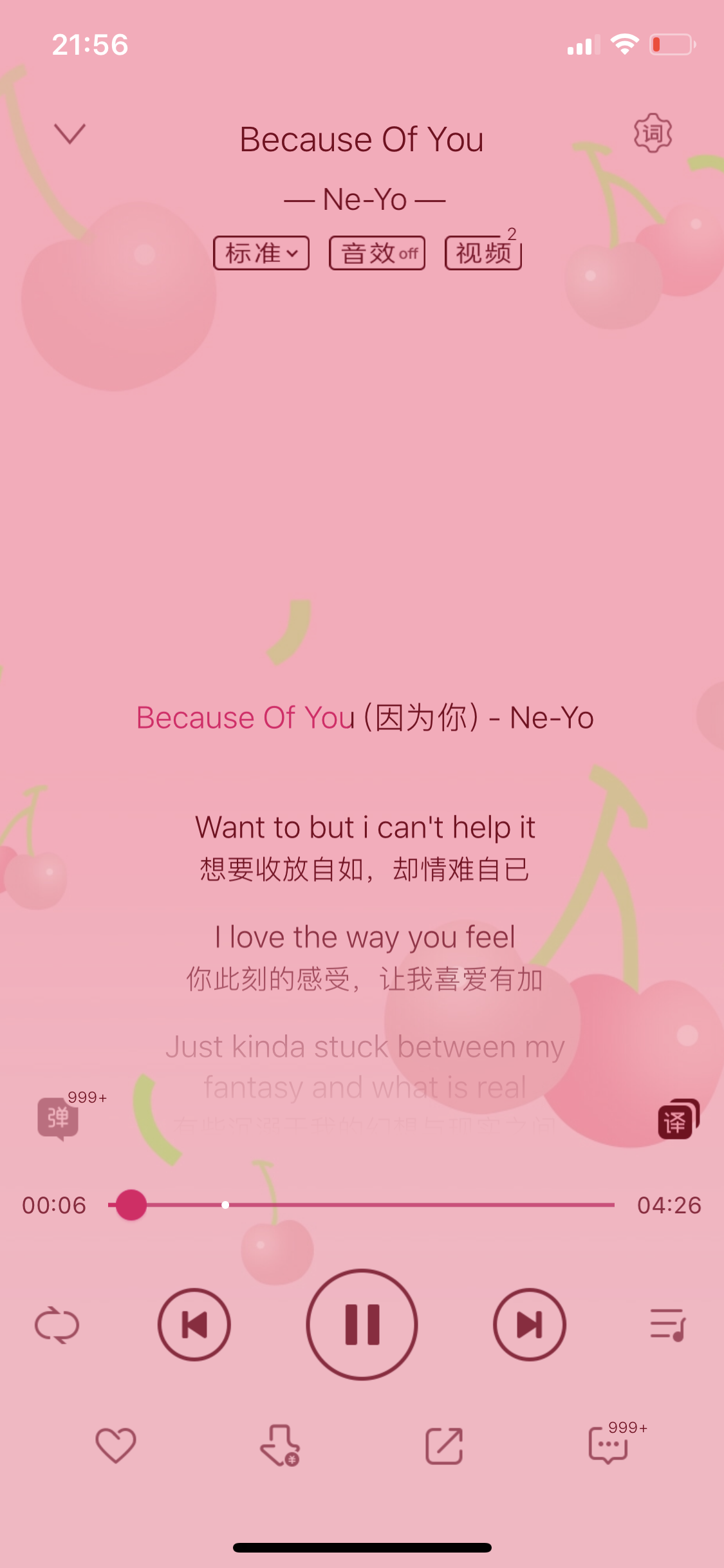The height and width of the screenshot is (1568, 724).
Task: Change the repeat mode
Action: click(x=57, y=1325)
